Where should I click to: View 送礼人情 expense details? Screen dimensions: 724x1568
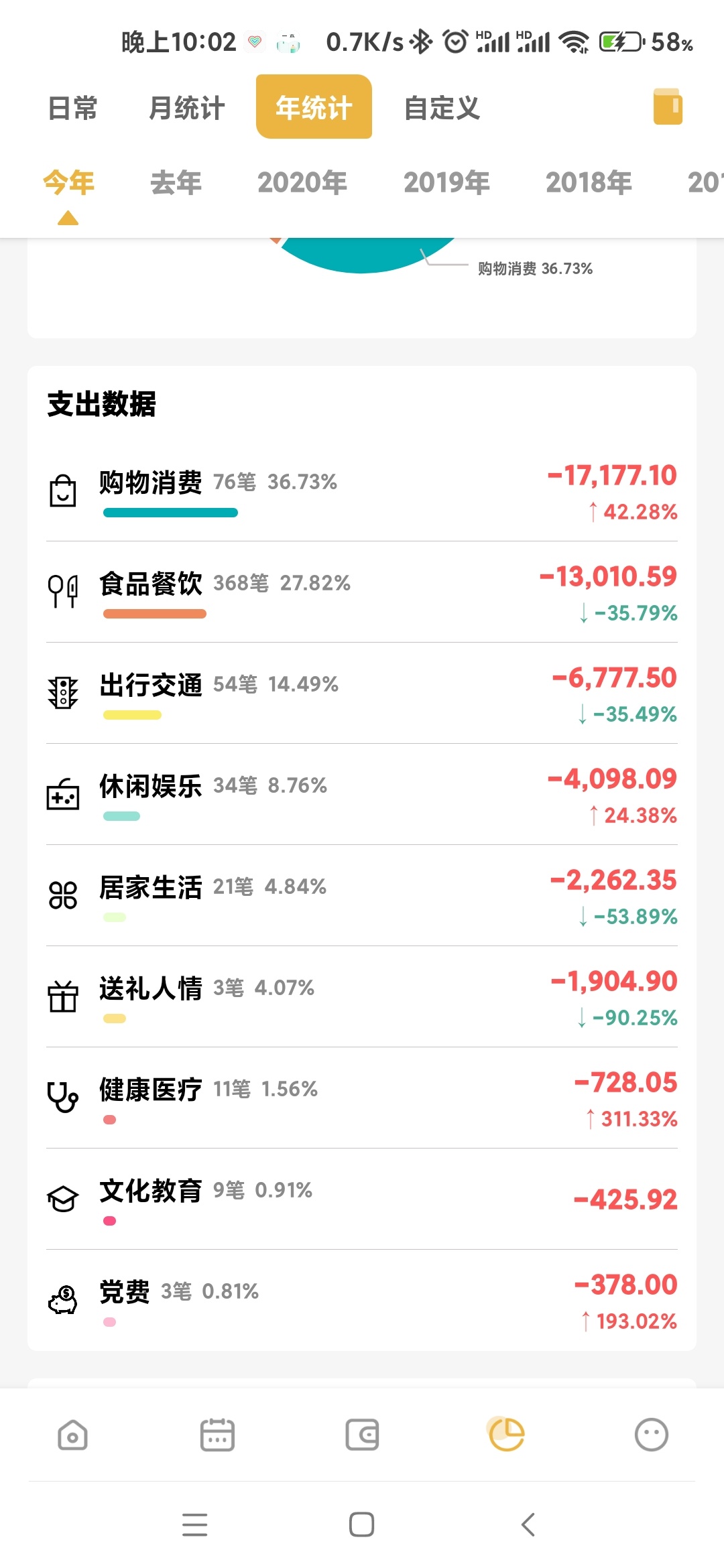tap(362, 997)
